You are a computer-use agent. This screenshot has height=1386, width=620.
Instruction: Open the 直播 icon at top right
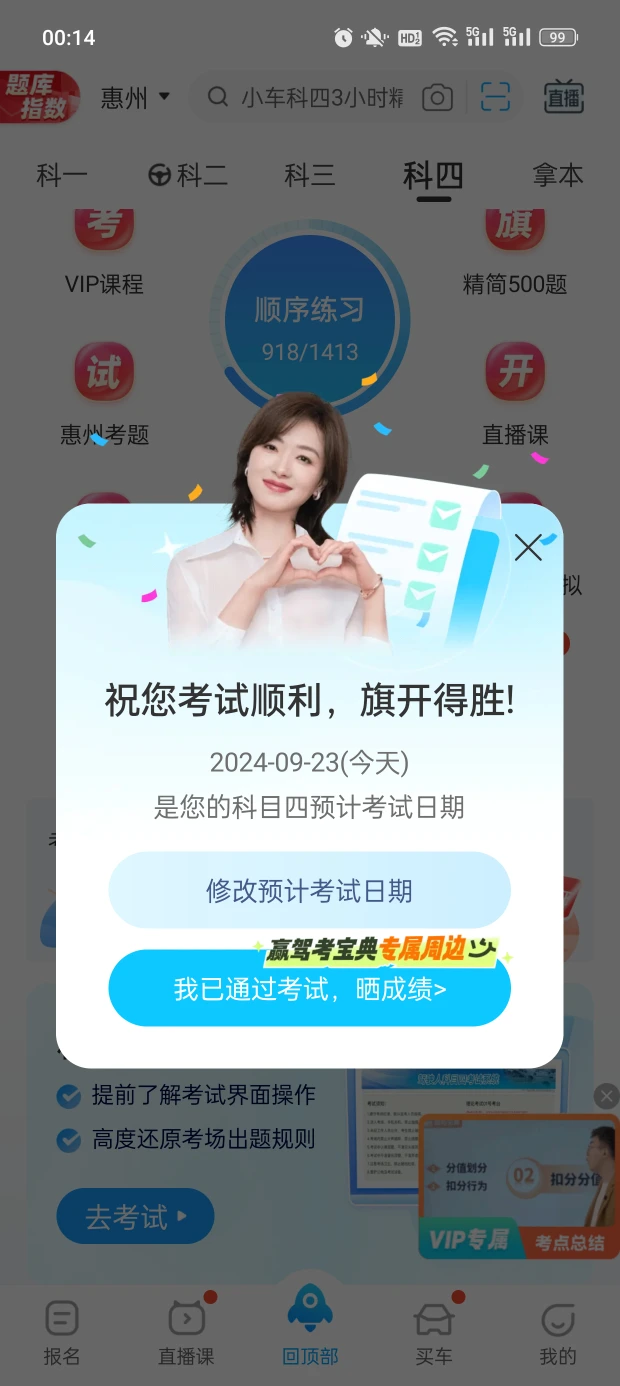(x=564, y=98)
